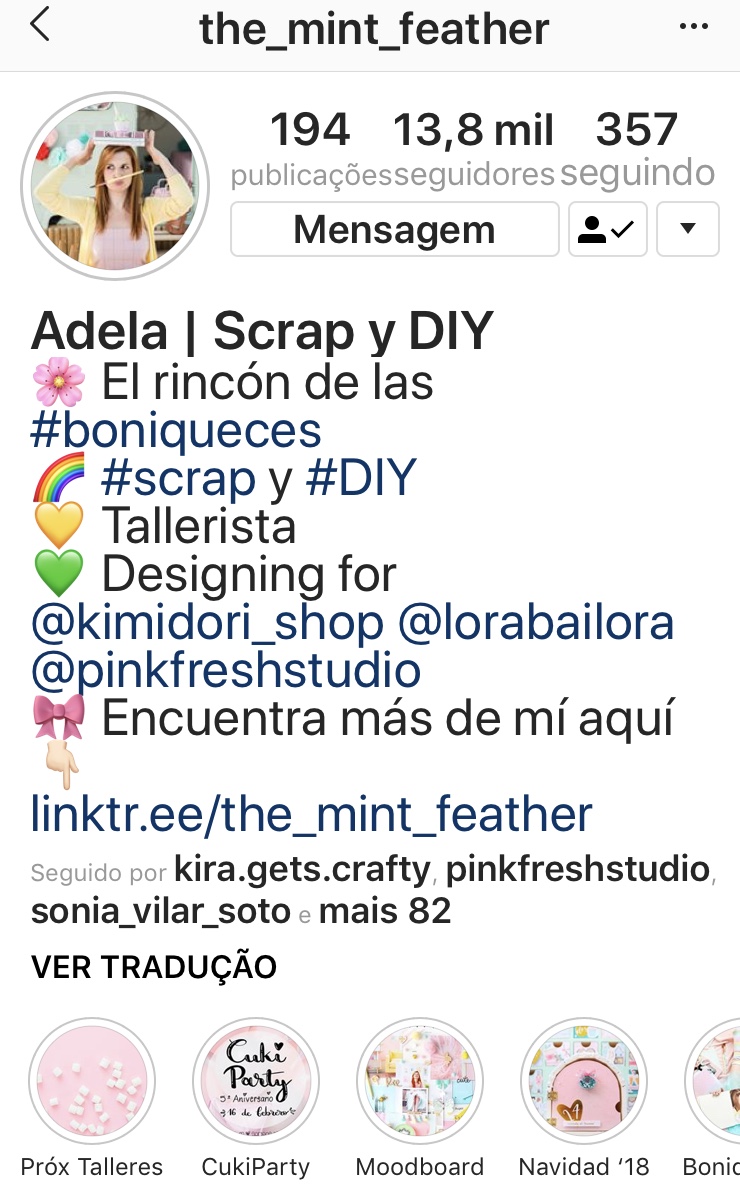Open the #DIY hashtag
The height and width of the screenshot is (1189, 740).
(x=361, y=477)
